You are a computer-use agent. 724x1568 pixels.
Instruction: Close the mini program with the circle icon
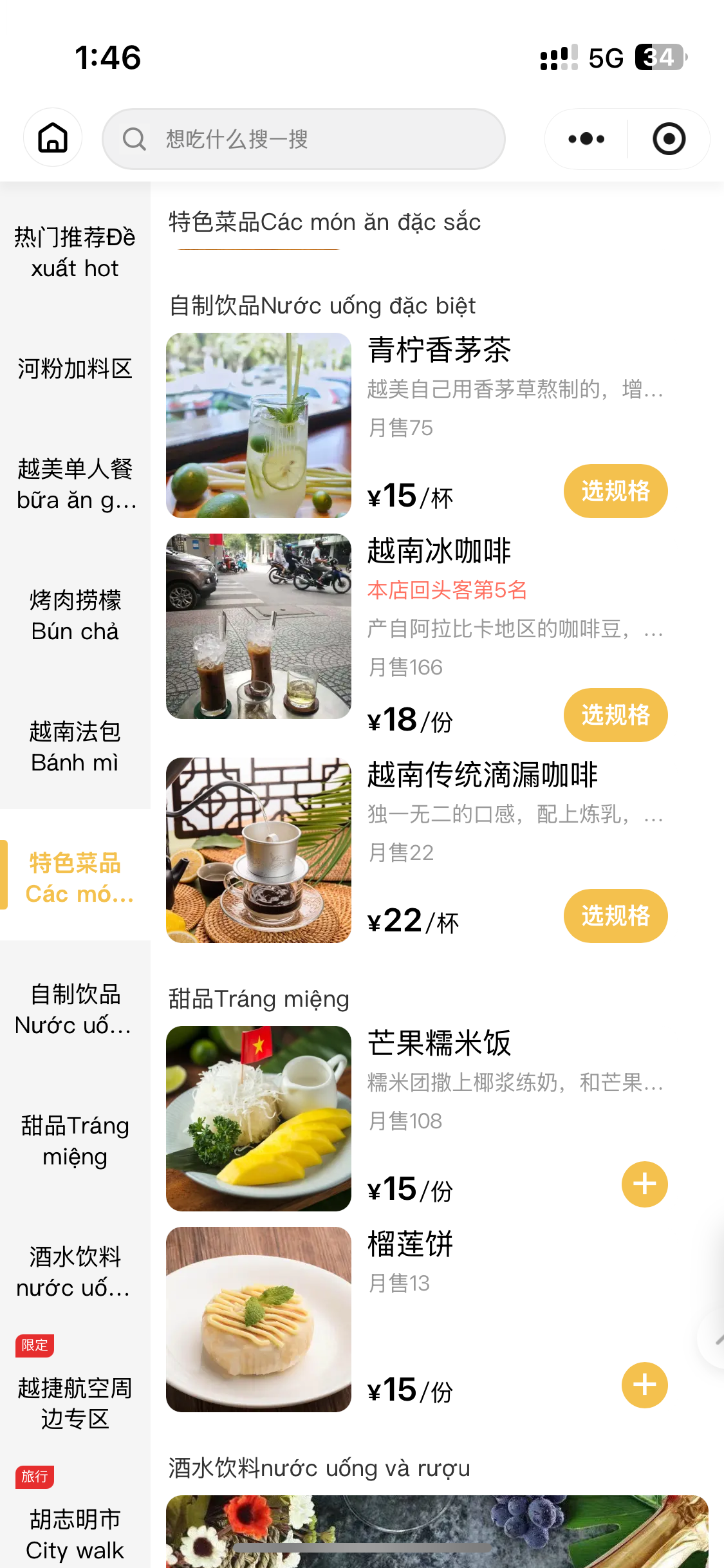[669, 139]
